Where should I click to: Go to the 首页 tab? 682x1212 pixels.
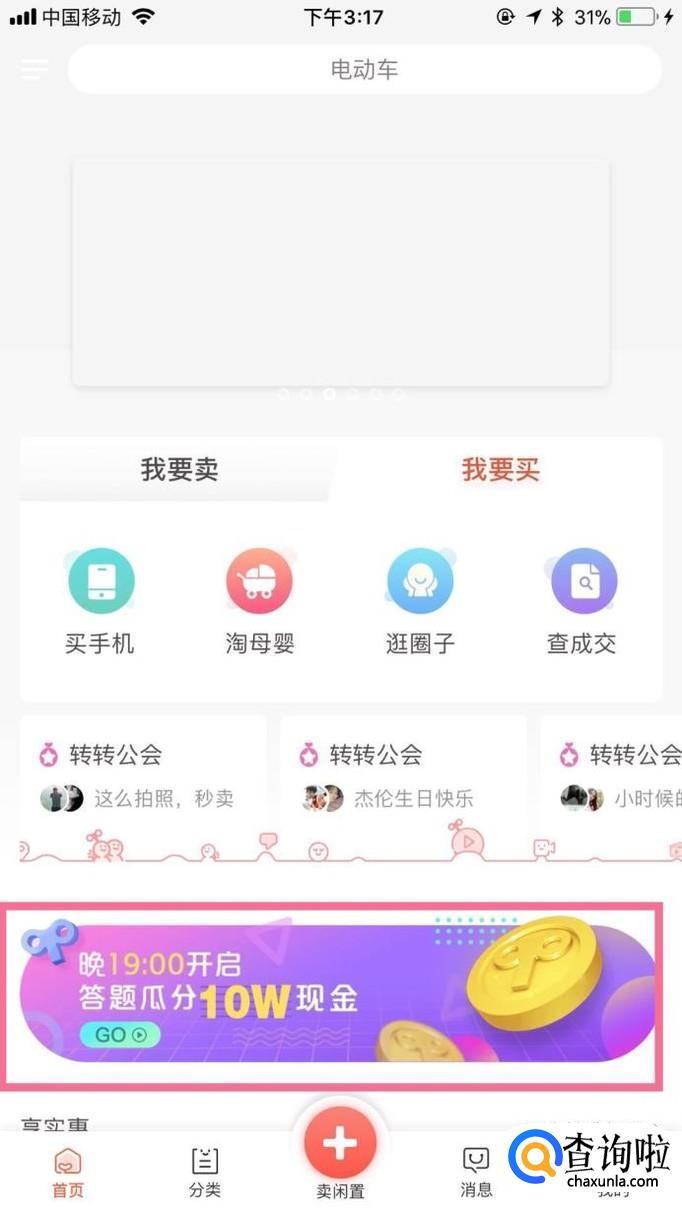68,1172
